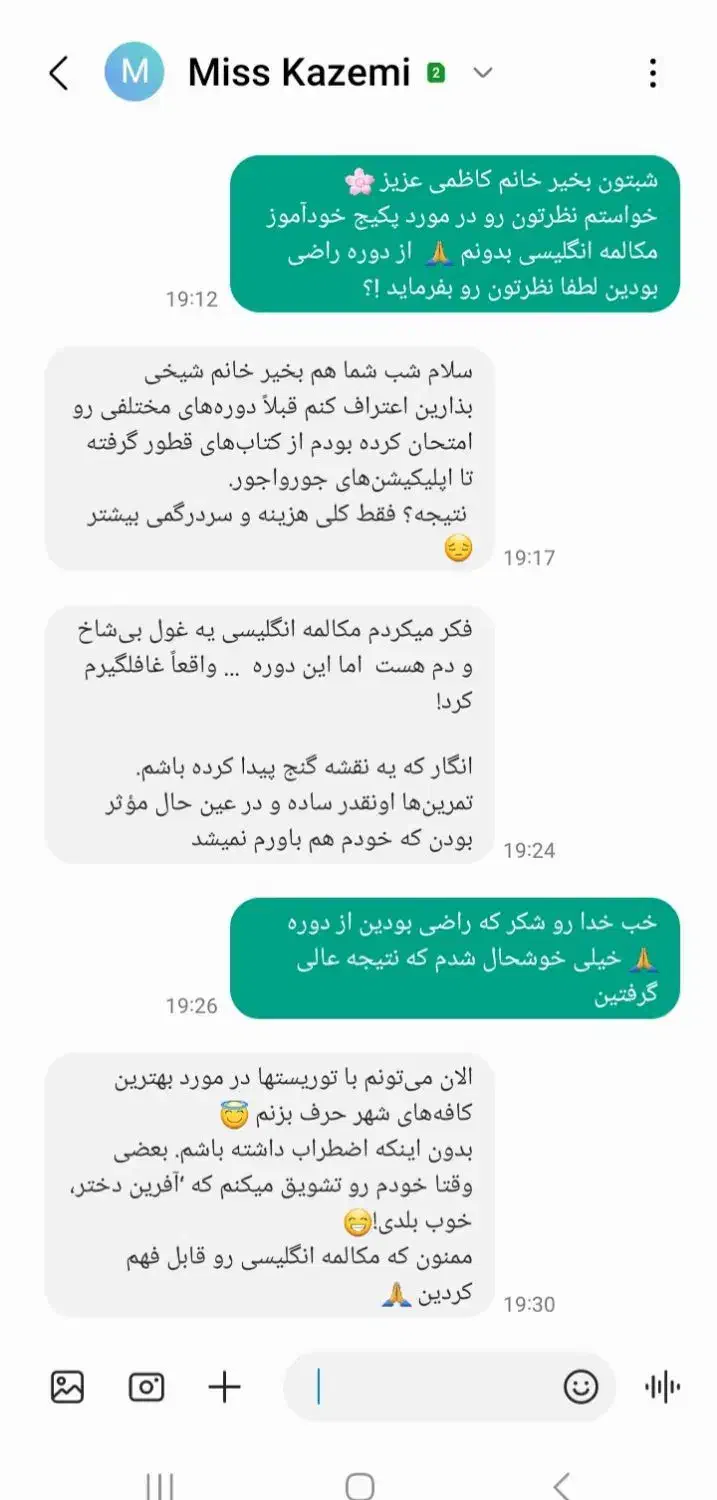
Task: Open the recent apps view
Action: (159, 1485)
